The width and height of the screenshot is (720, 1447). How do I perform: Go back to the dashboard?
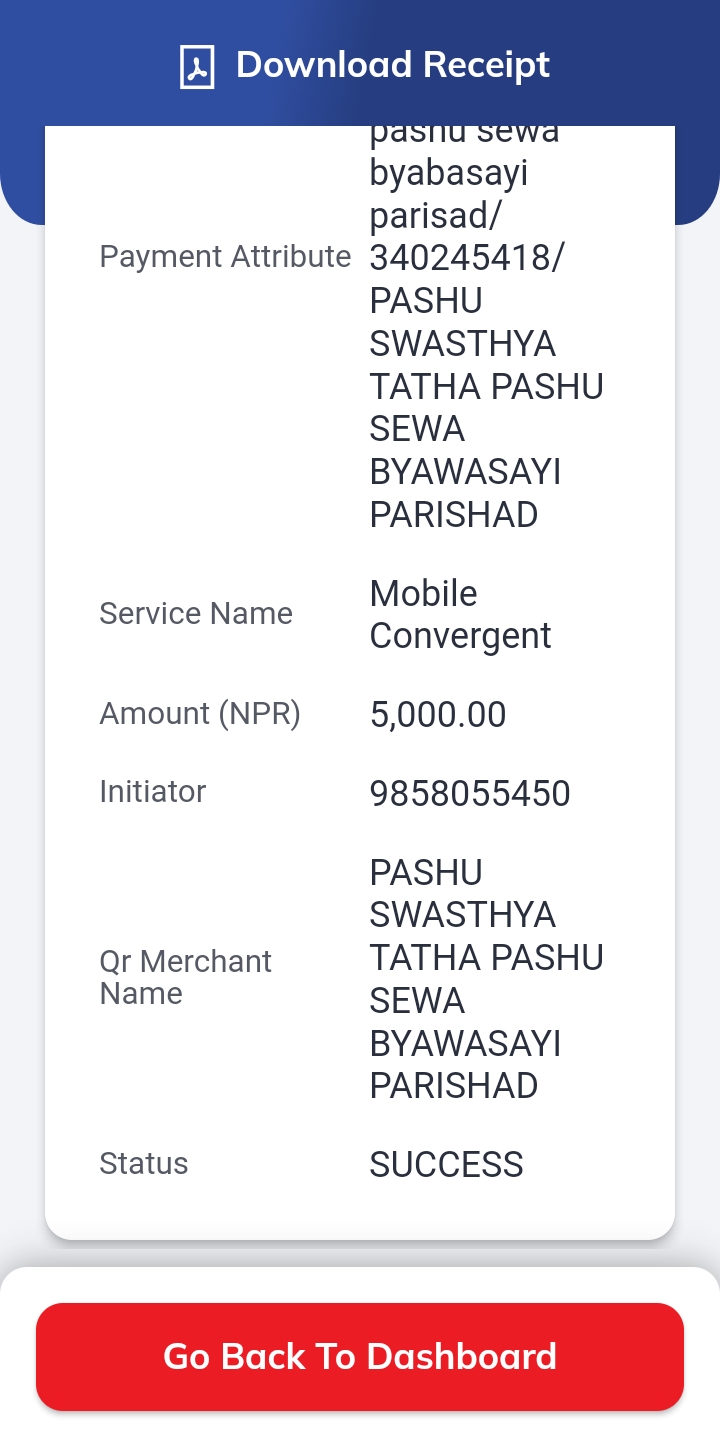coord(360,1356)
